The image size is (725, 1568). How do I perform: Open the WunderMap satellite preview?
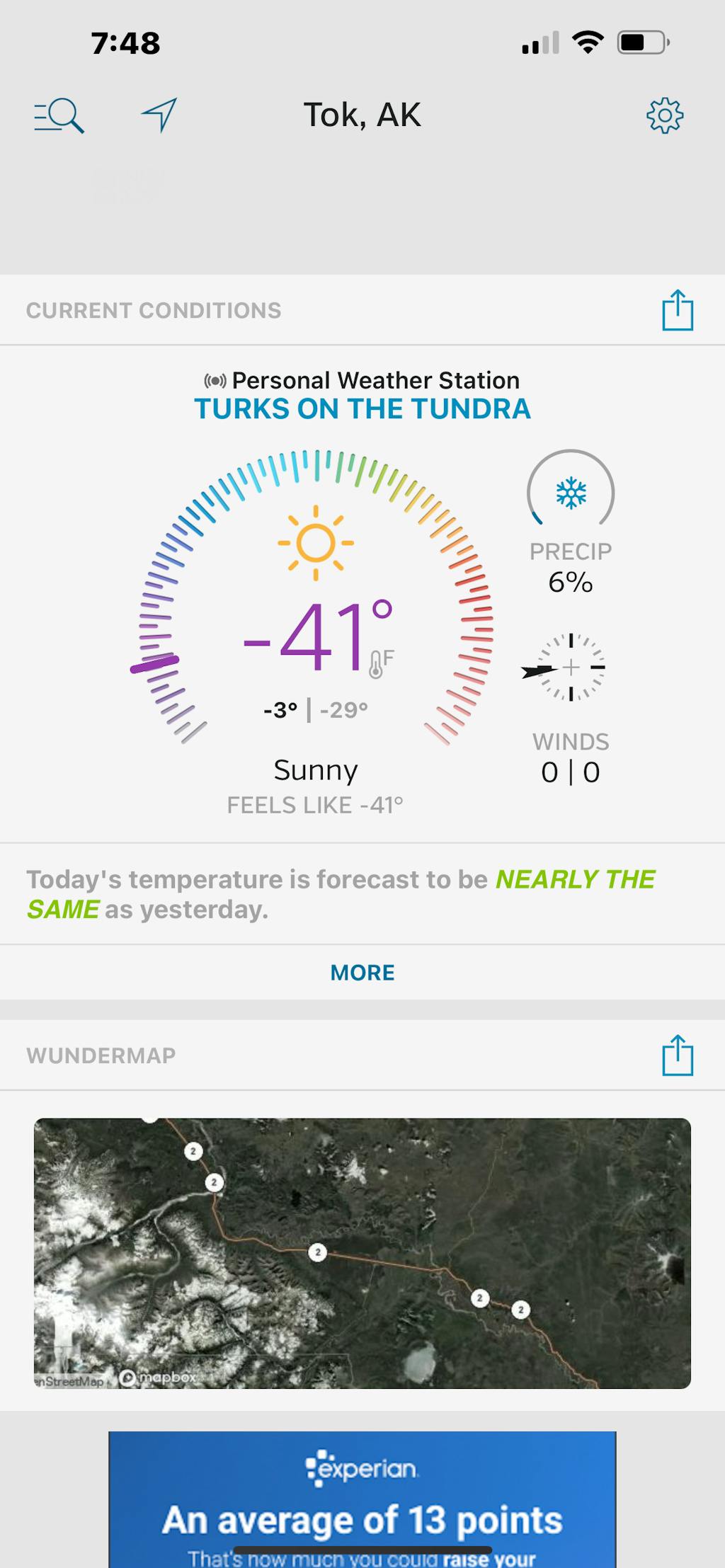[362, 1253]
